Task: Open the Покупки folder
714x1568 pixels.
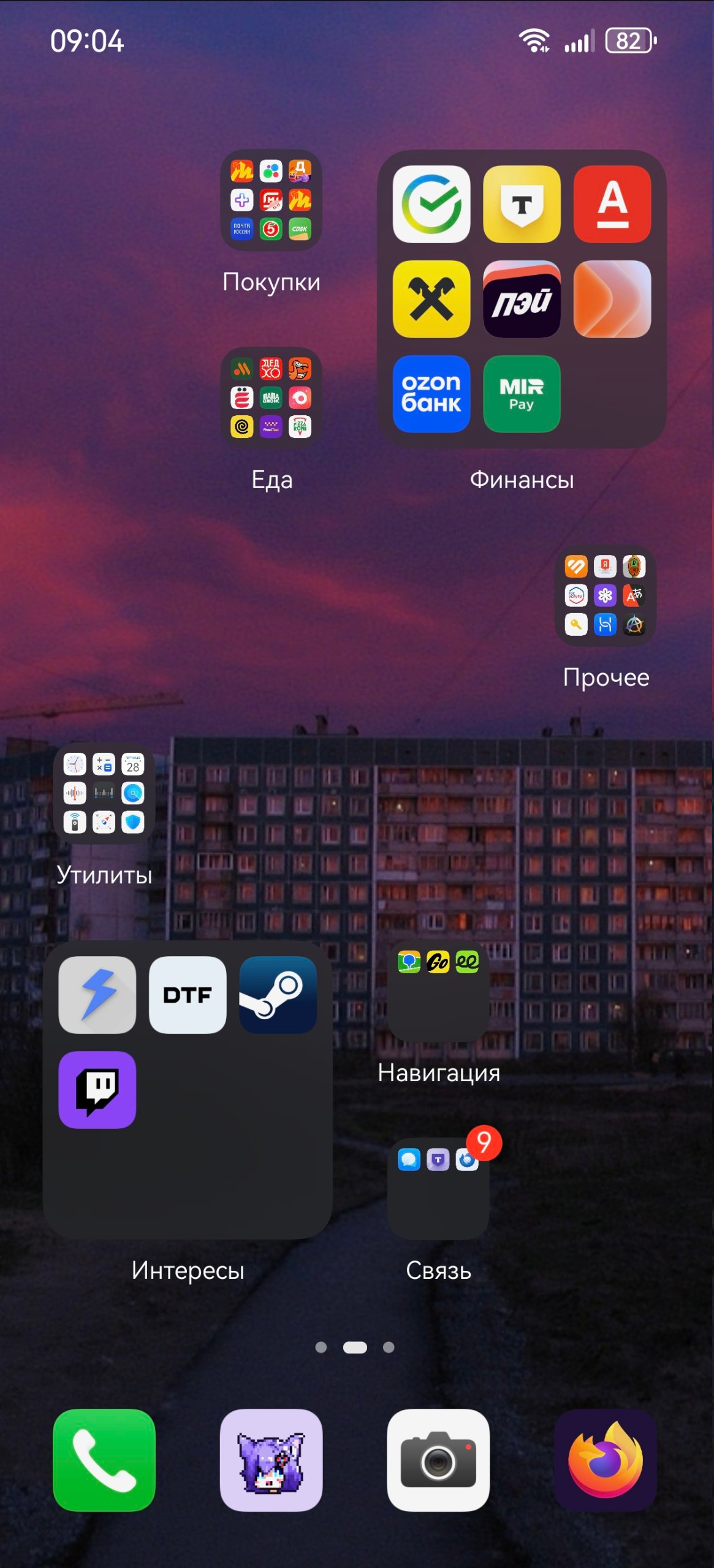Action: point(271,200)
